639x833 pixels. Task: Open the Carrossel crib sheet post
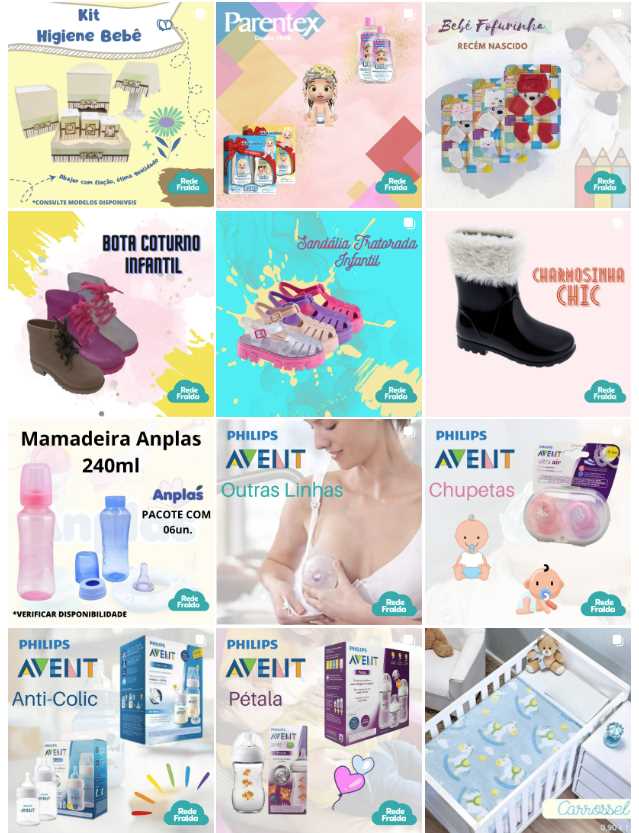click(527, 730)
